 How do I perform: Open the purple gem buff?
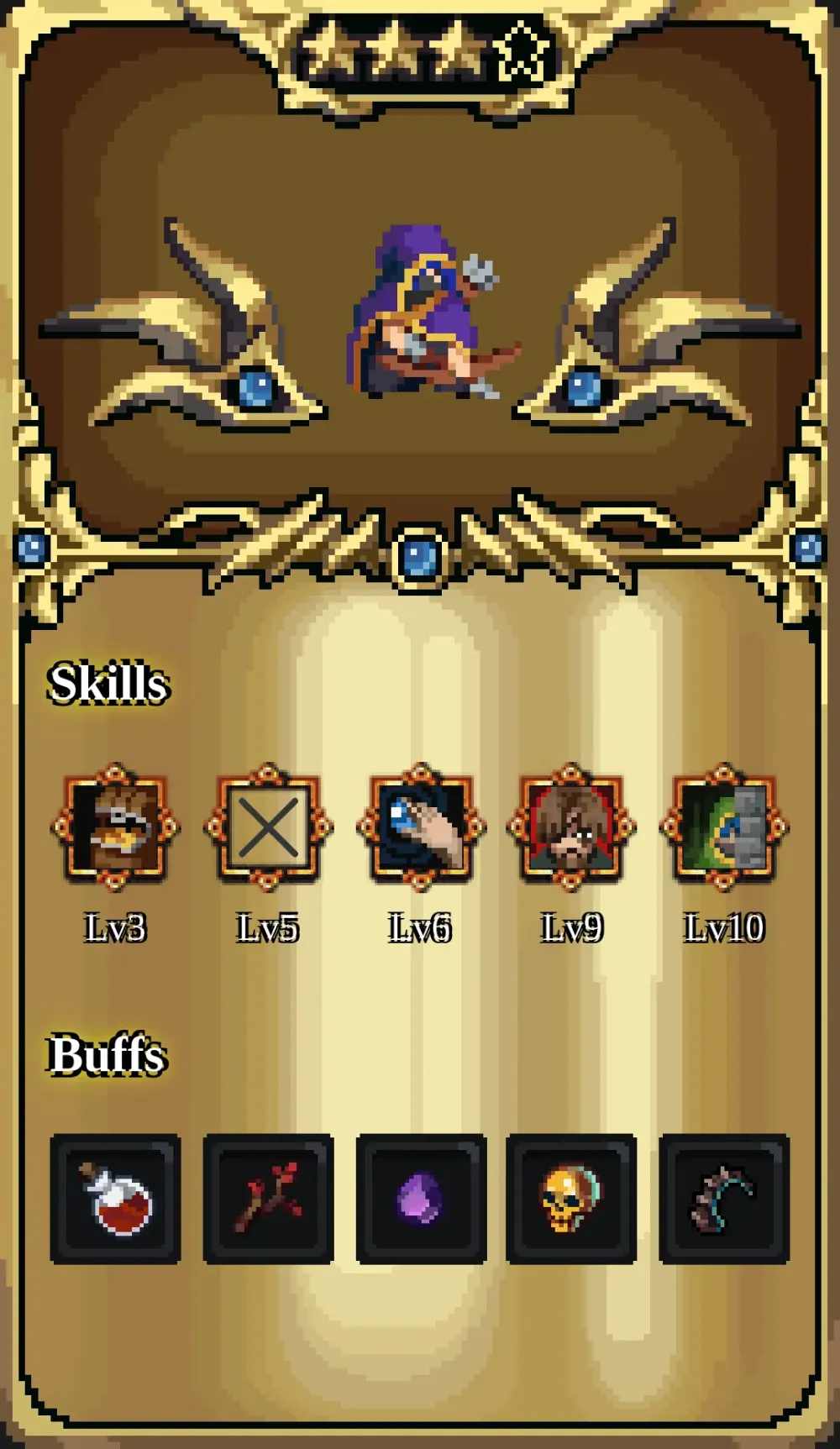click(421, 1199)
